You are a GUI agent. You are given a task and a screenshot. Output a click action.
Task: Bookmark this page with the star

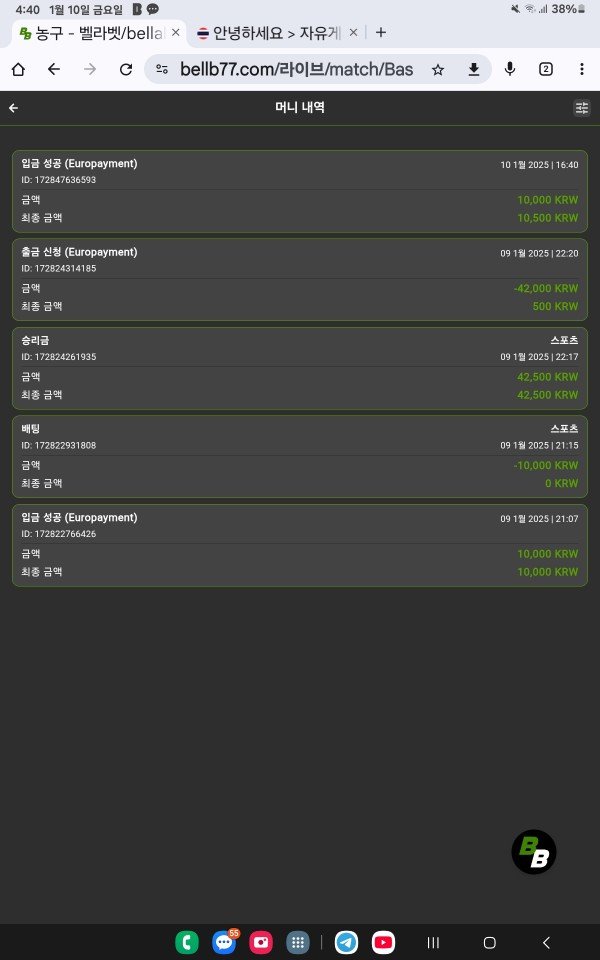(x=437, y=69)
